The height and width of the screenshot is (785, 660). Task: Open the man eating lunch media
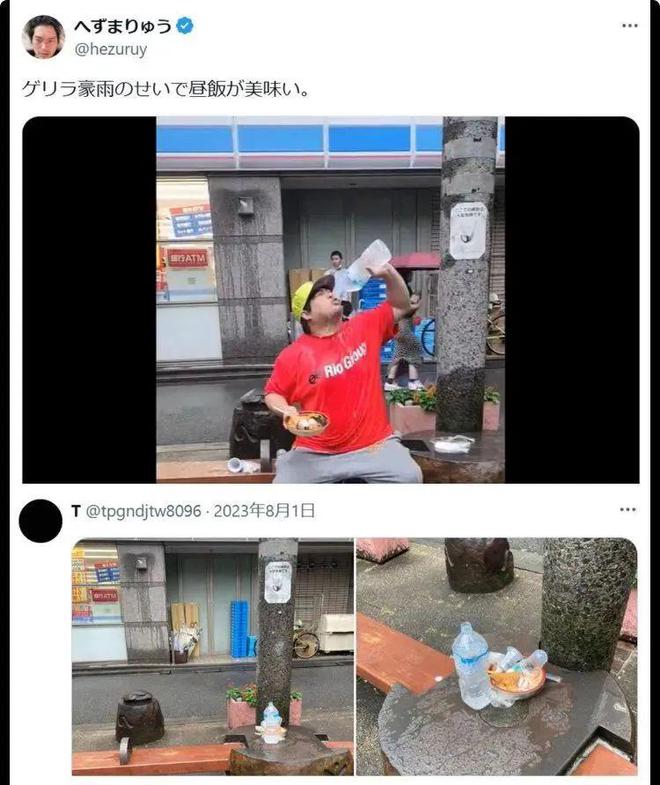pos(330,300)
